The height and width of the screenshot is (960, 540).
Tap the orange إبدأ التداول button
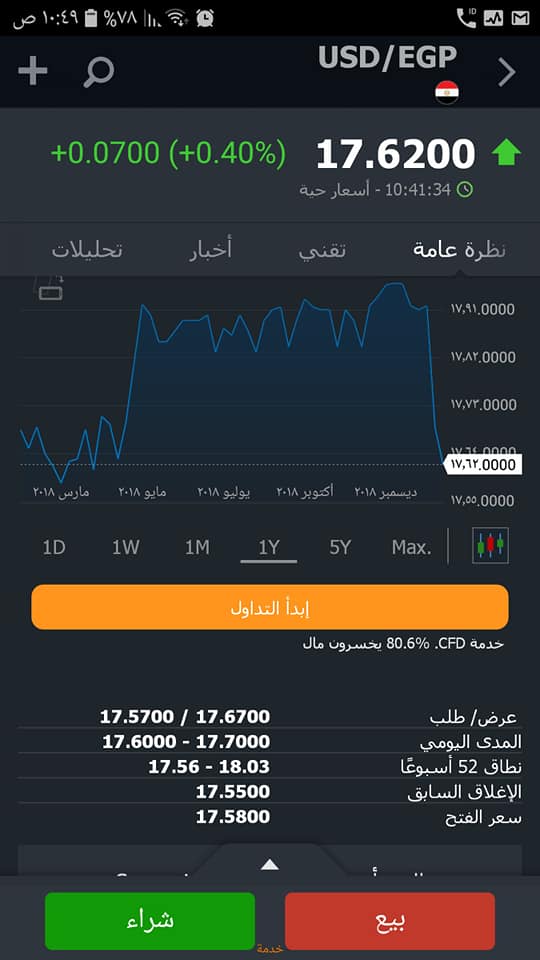[270, 607]
